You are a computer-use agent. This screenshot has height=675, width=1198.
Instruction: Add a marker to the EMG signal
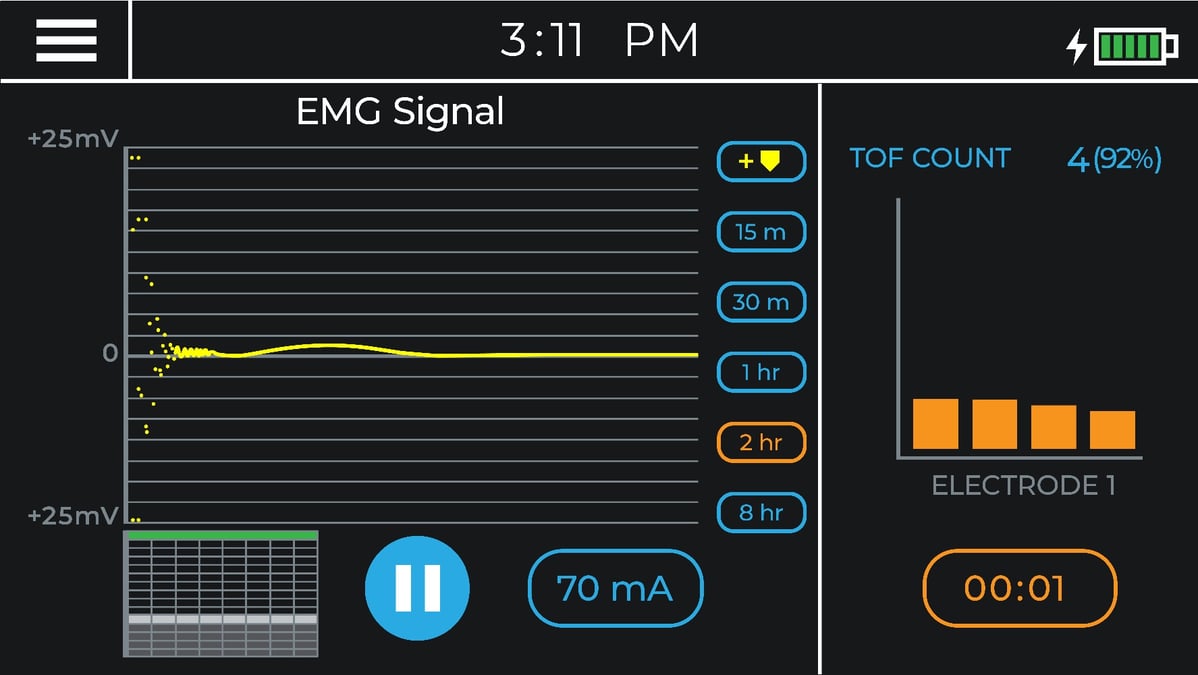tap(761, 161)
